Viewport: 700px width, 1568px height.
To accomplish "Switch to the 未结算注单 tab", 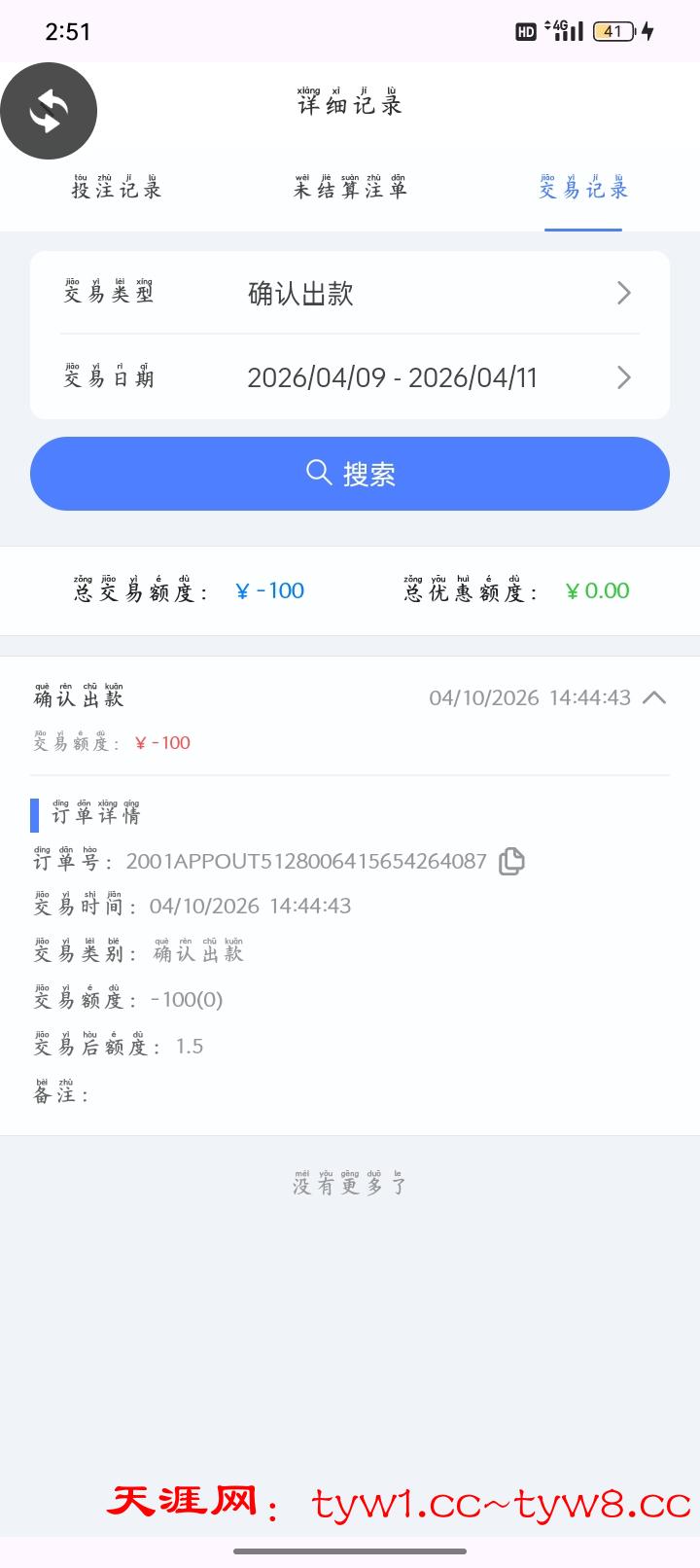I will 350,189.
